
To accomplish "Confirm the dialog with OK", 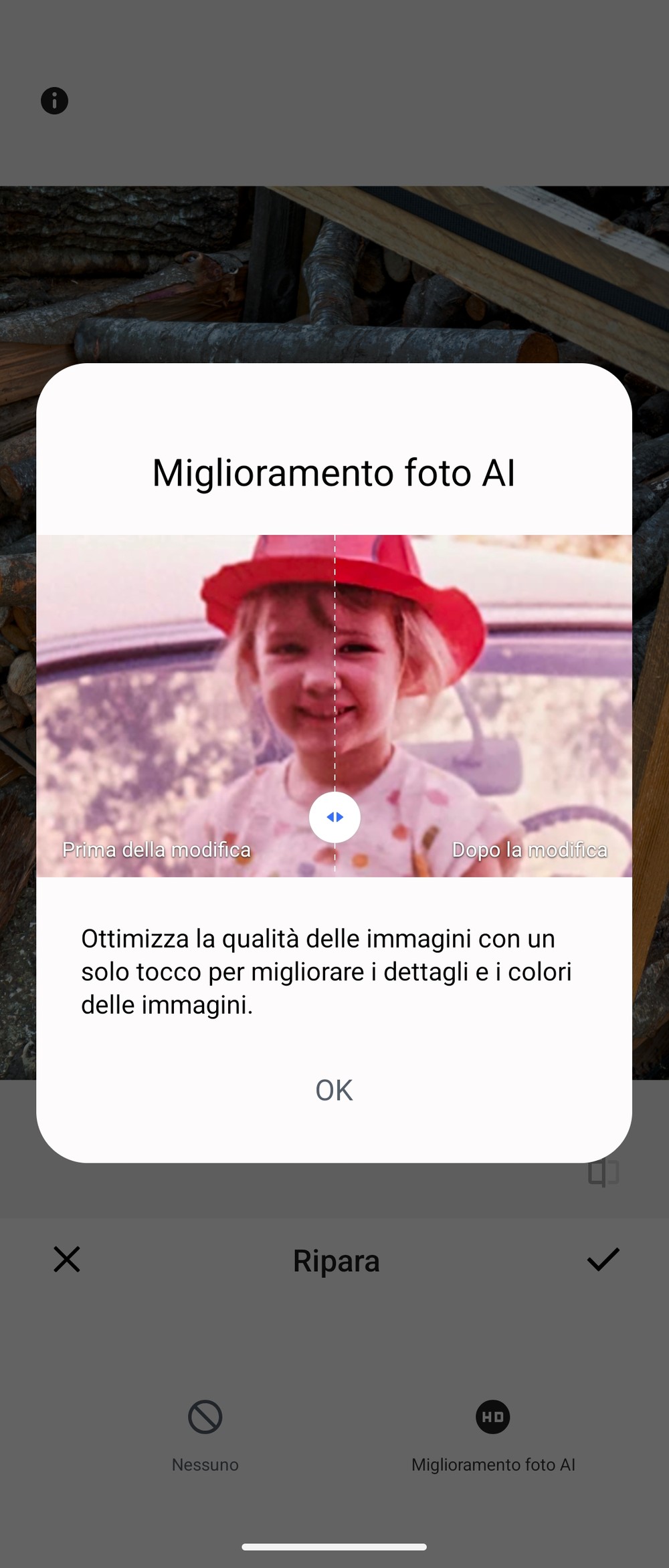I will [x=334, y=1090].
